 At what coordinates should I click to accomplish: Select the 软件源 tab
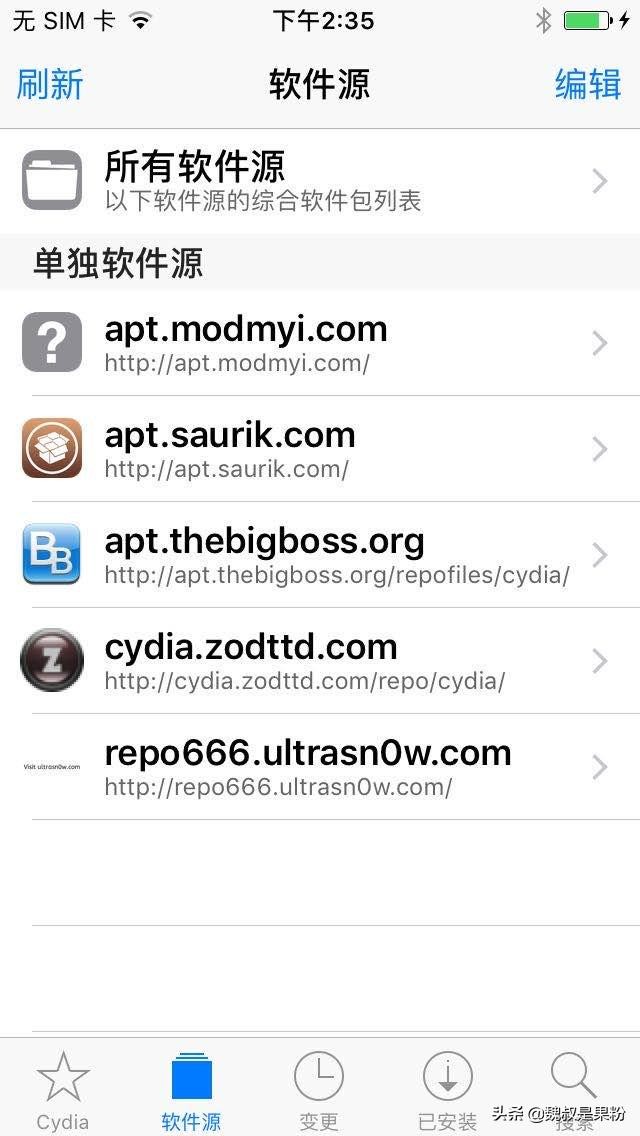[191, 1090]
